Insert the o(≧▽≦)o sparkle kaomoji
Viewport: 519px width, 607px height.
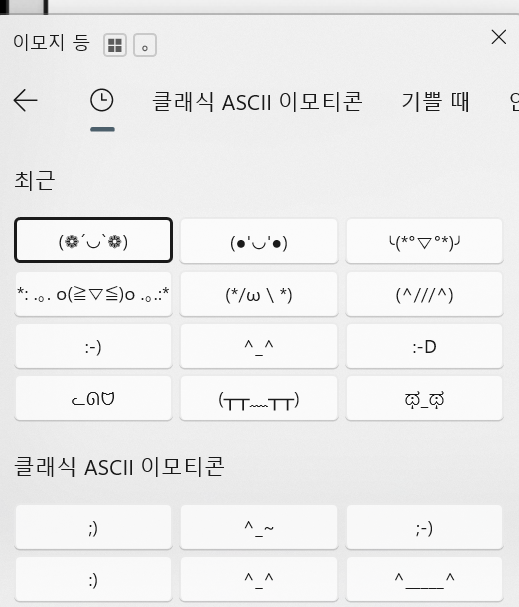(x=93, y=294)
